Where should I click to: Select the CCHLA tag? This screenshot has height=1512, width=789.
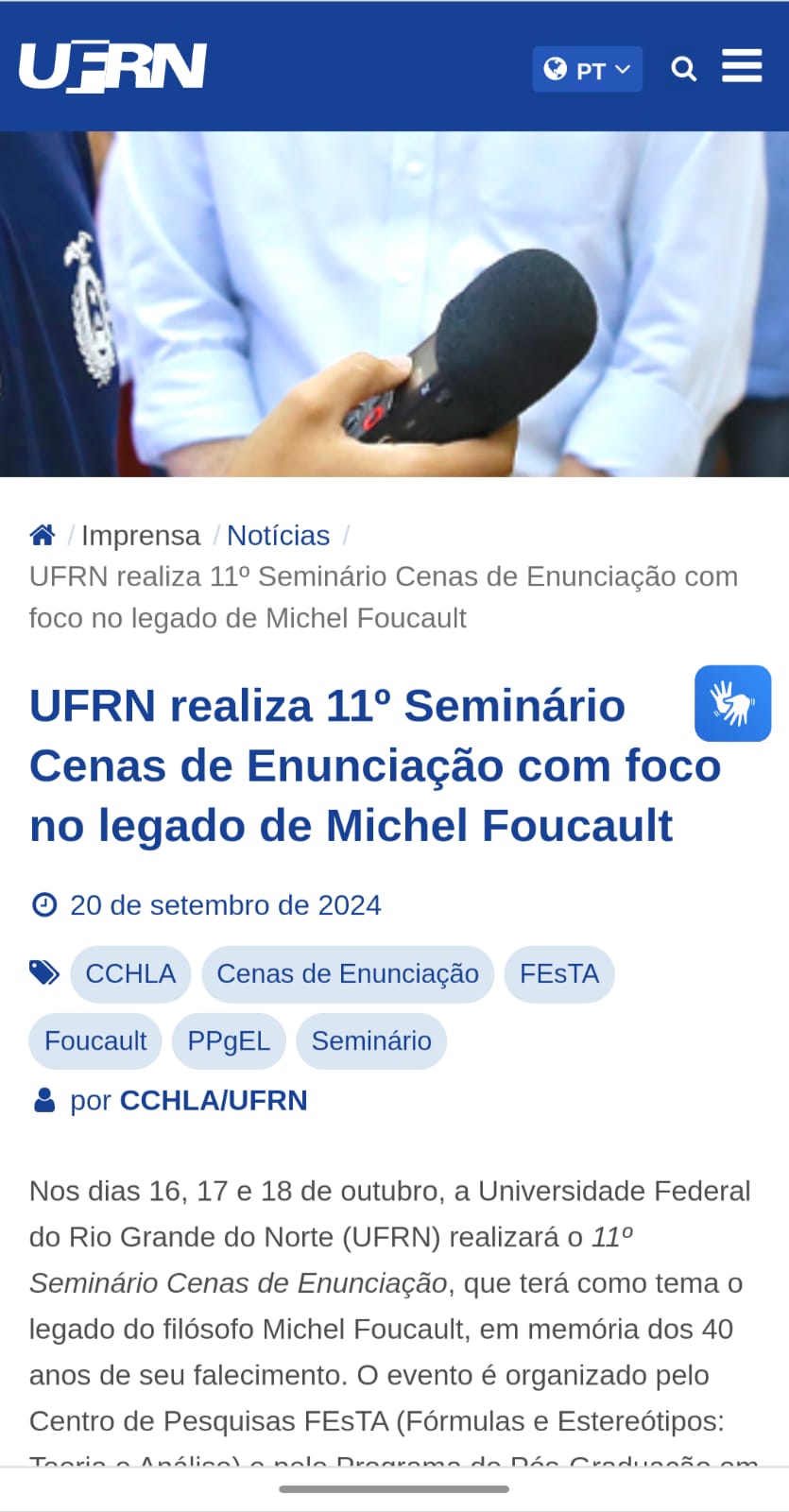click(130, 973)
